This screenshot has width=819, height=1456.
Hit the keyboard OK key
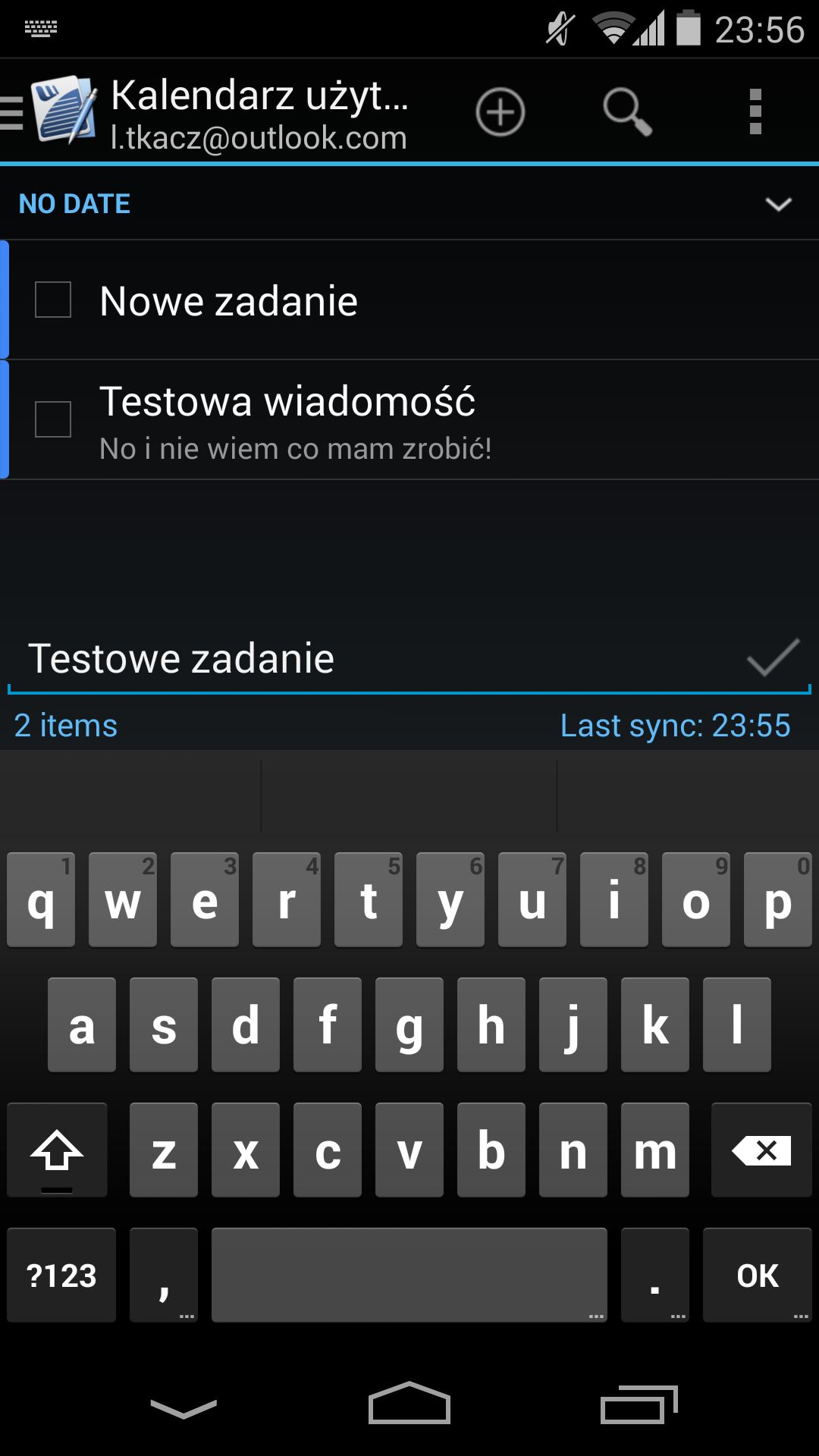(757, 1276)
